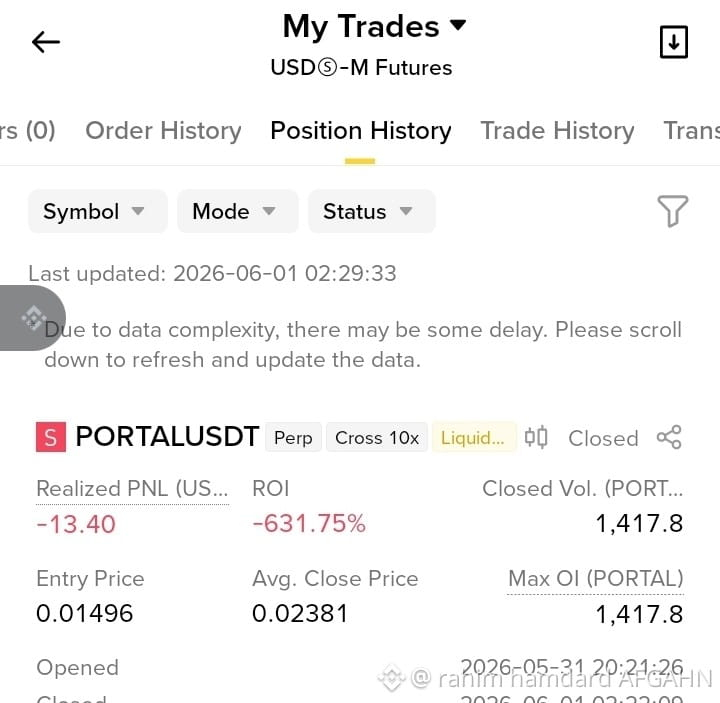The image size is (720, 703).
Task: Expand the Symbol filter dropdown
Action: [97, 211]
